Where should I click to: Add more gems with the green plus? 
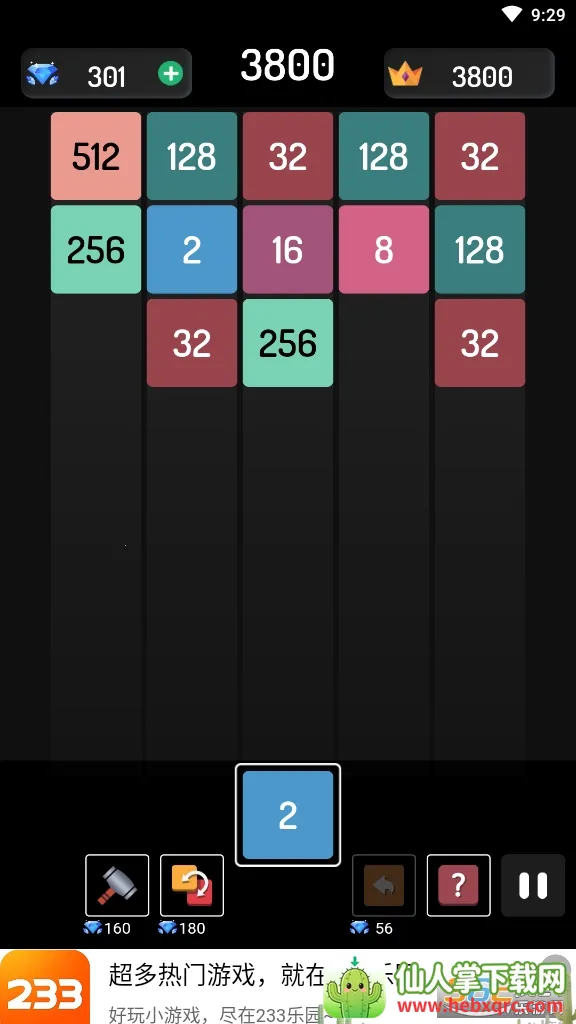click(170, 74)
